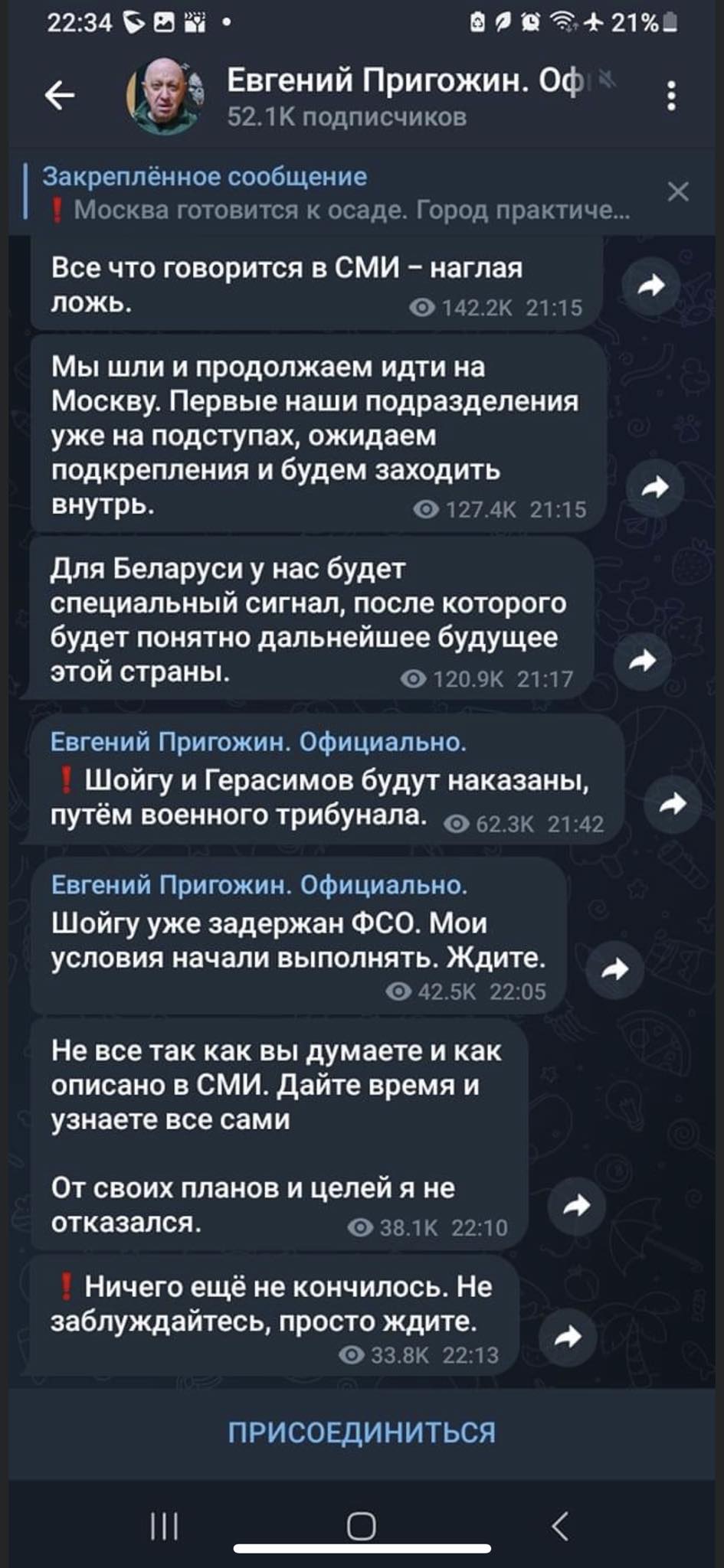Forward the 'продолжаем идти на Москву' message
This screenshot has width=724, height=1568.
tap(655, 487)
